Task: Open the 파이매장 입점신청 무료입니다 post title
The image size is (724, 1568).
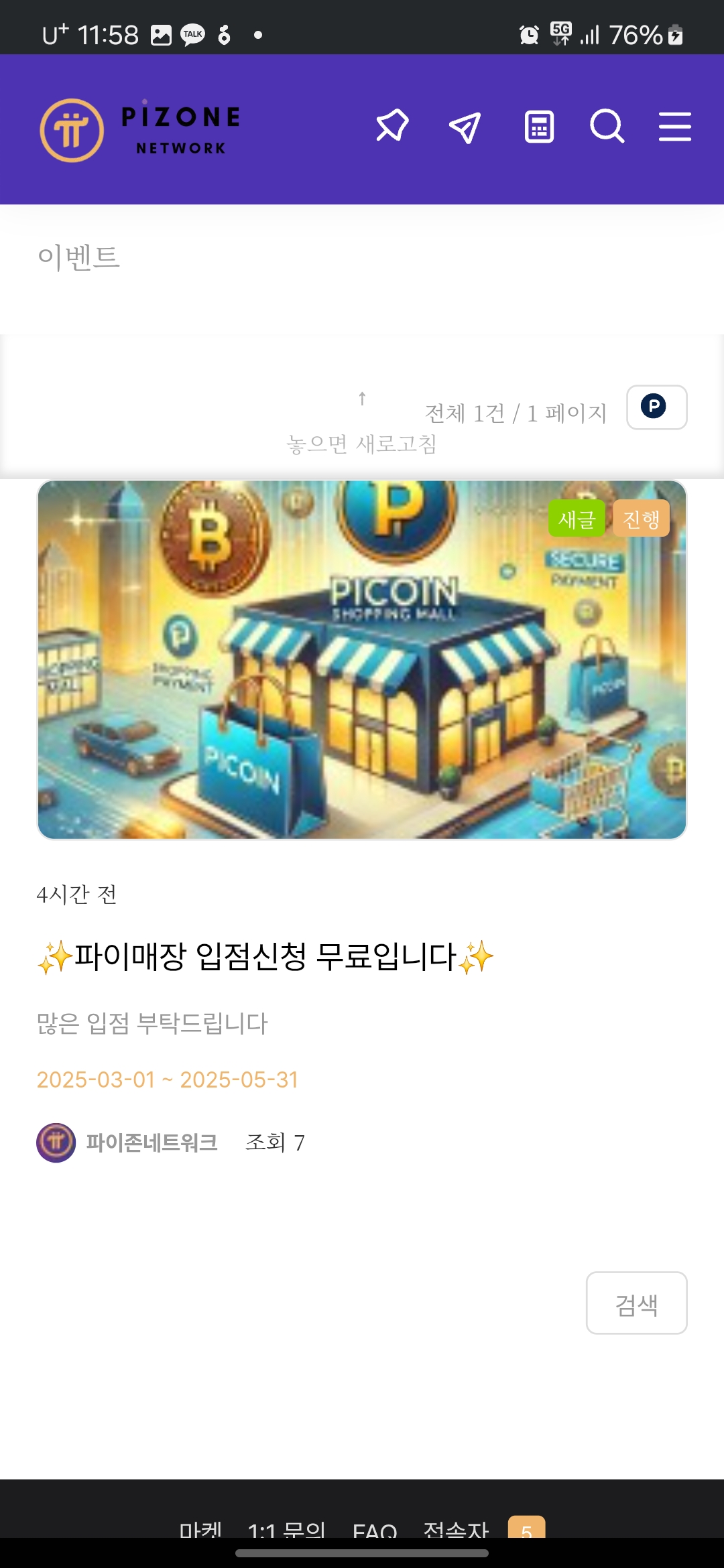Action: [265, 956]
